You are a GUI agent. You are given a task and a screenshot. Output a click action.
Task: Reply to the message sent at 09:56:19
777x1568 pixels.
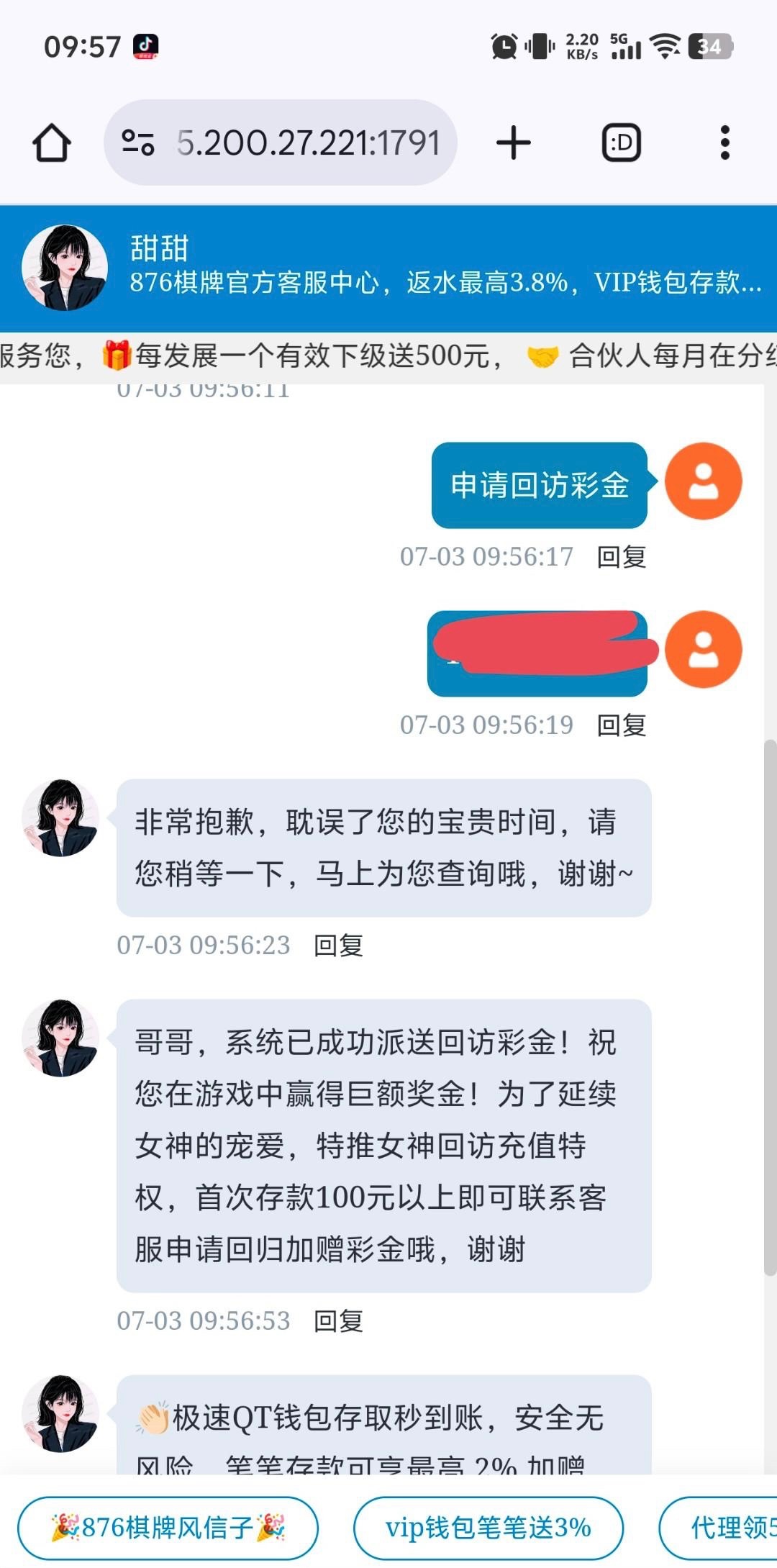(x=622, y=725)
